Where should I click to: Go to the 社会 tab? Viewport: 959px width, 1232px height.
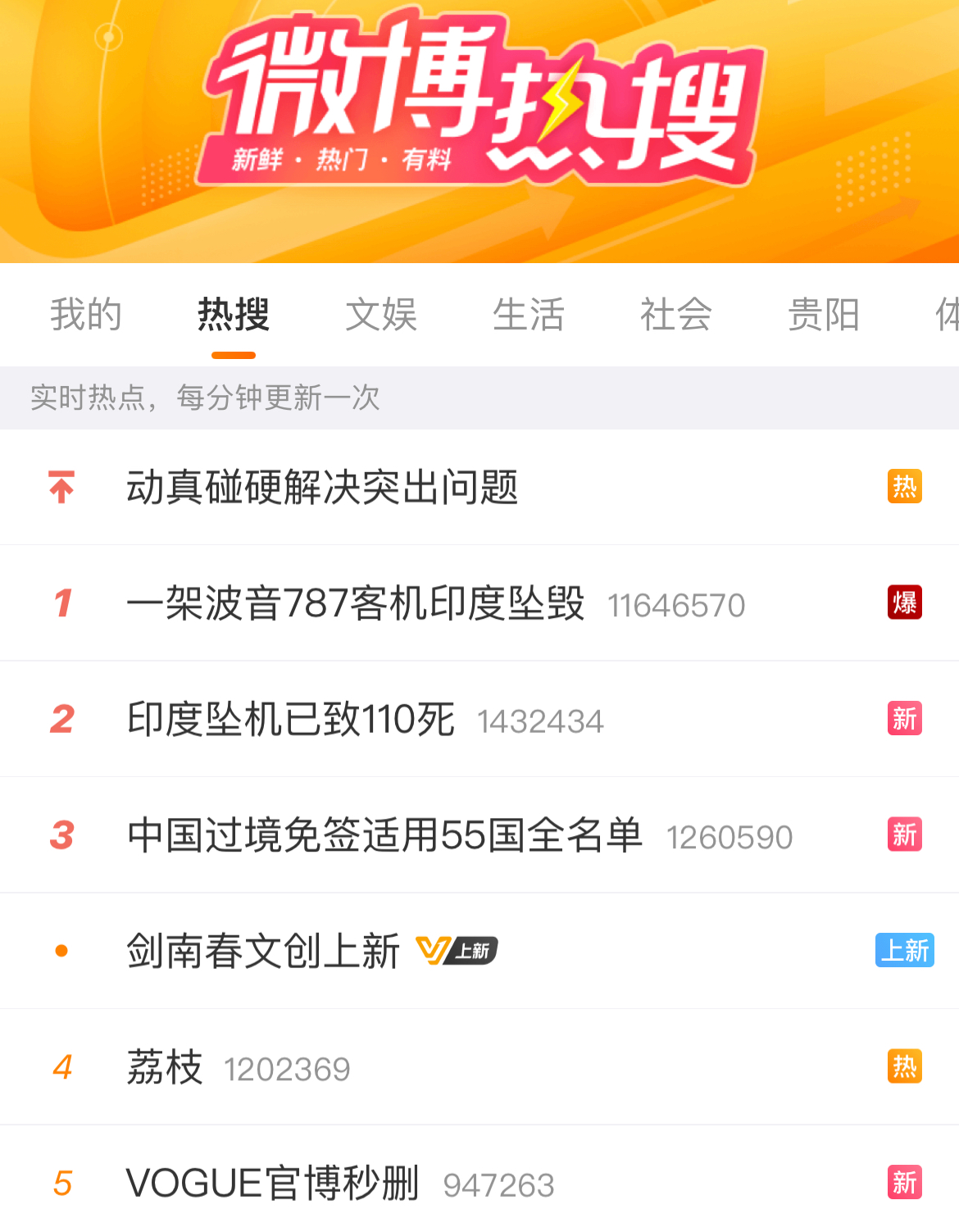point(676,316)
